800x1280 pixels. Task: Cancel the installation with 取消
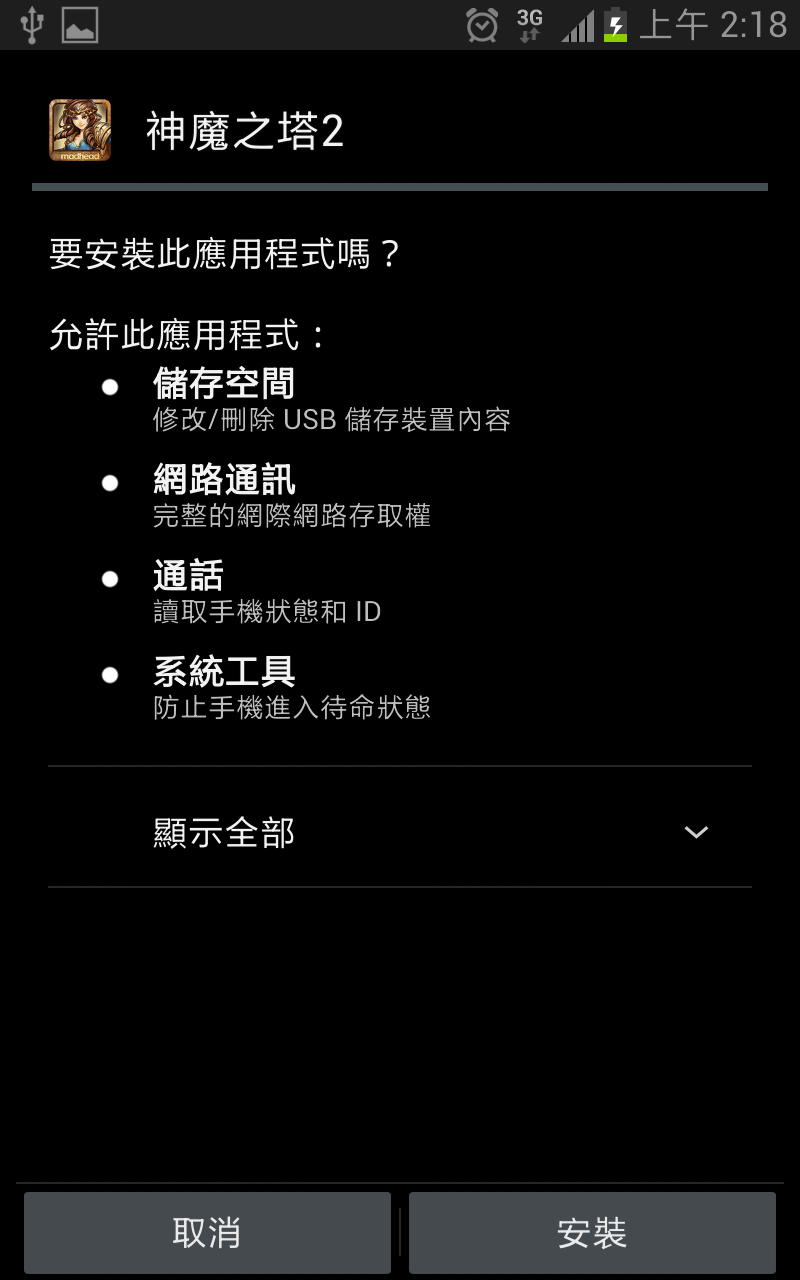coord(207,1233)
